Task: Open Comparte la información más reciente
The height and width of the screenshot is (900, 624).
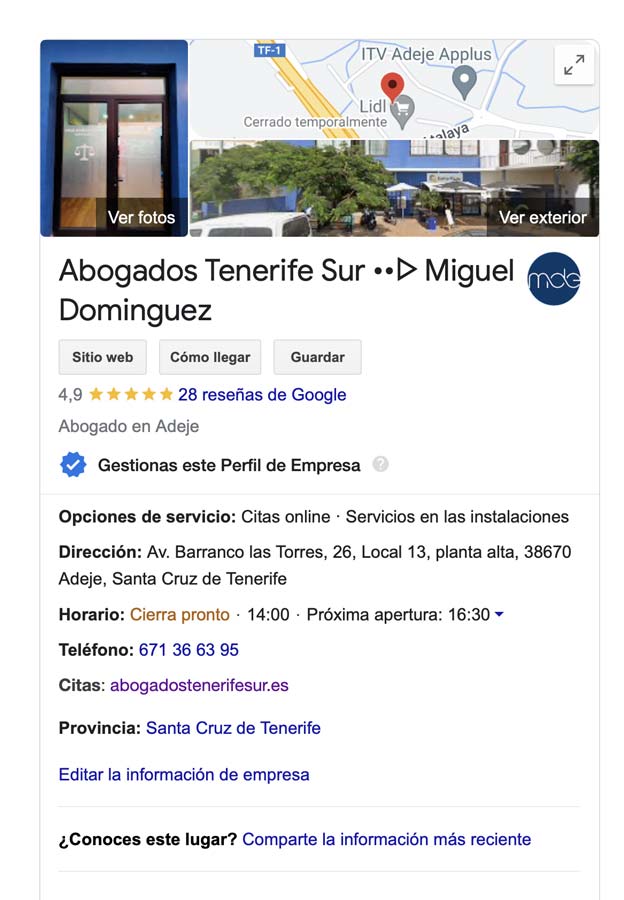Action: point(386,839)
